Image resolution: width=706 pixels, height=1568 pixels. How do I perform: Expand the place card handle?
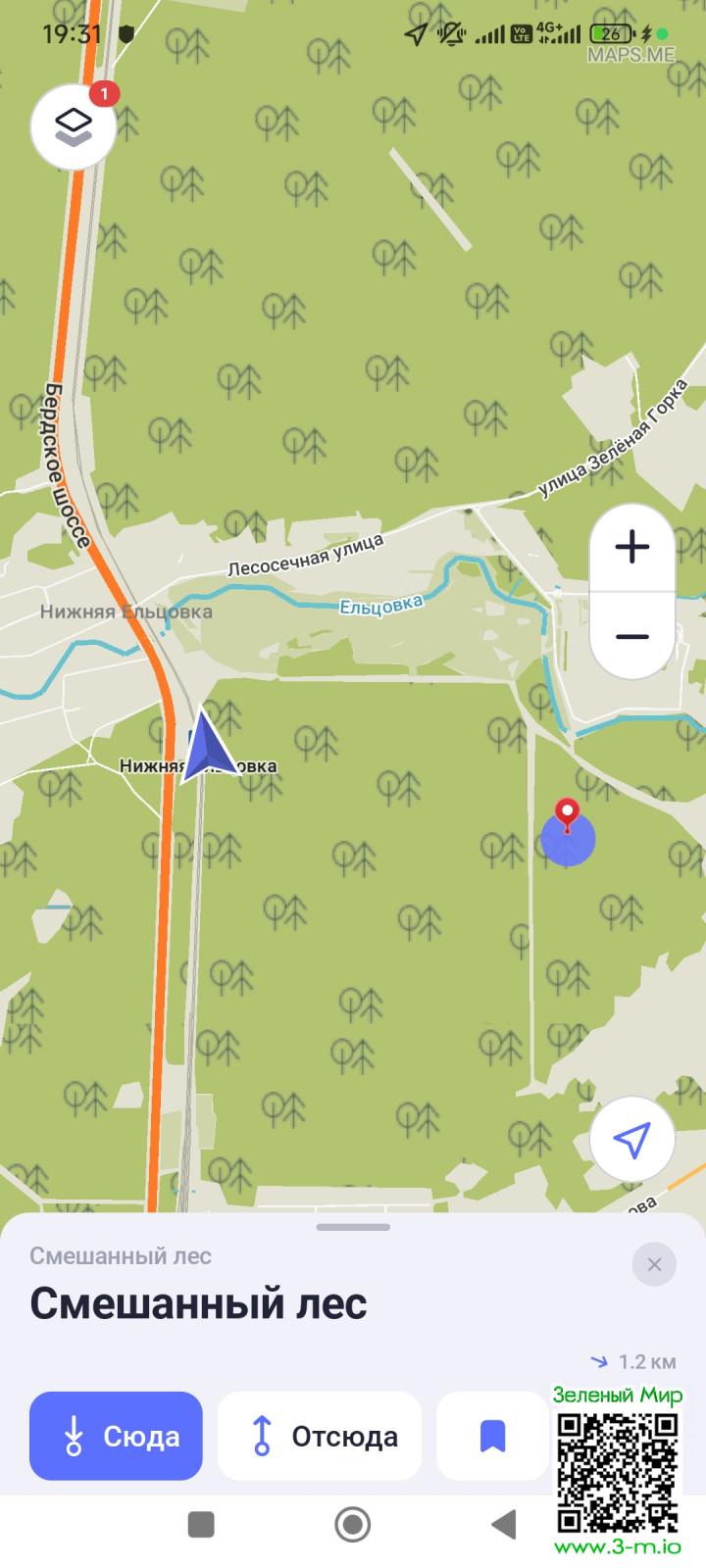coord(353,1227)
